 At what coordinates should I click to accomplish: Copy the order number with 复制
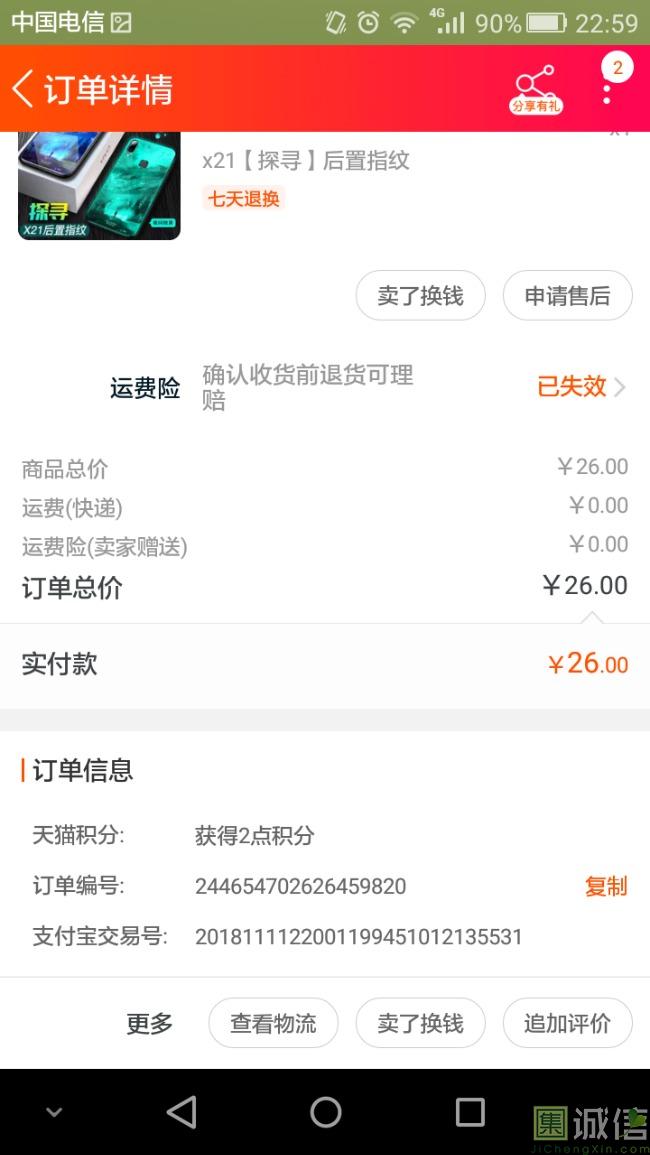(606, 886)
